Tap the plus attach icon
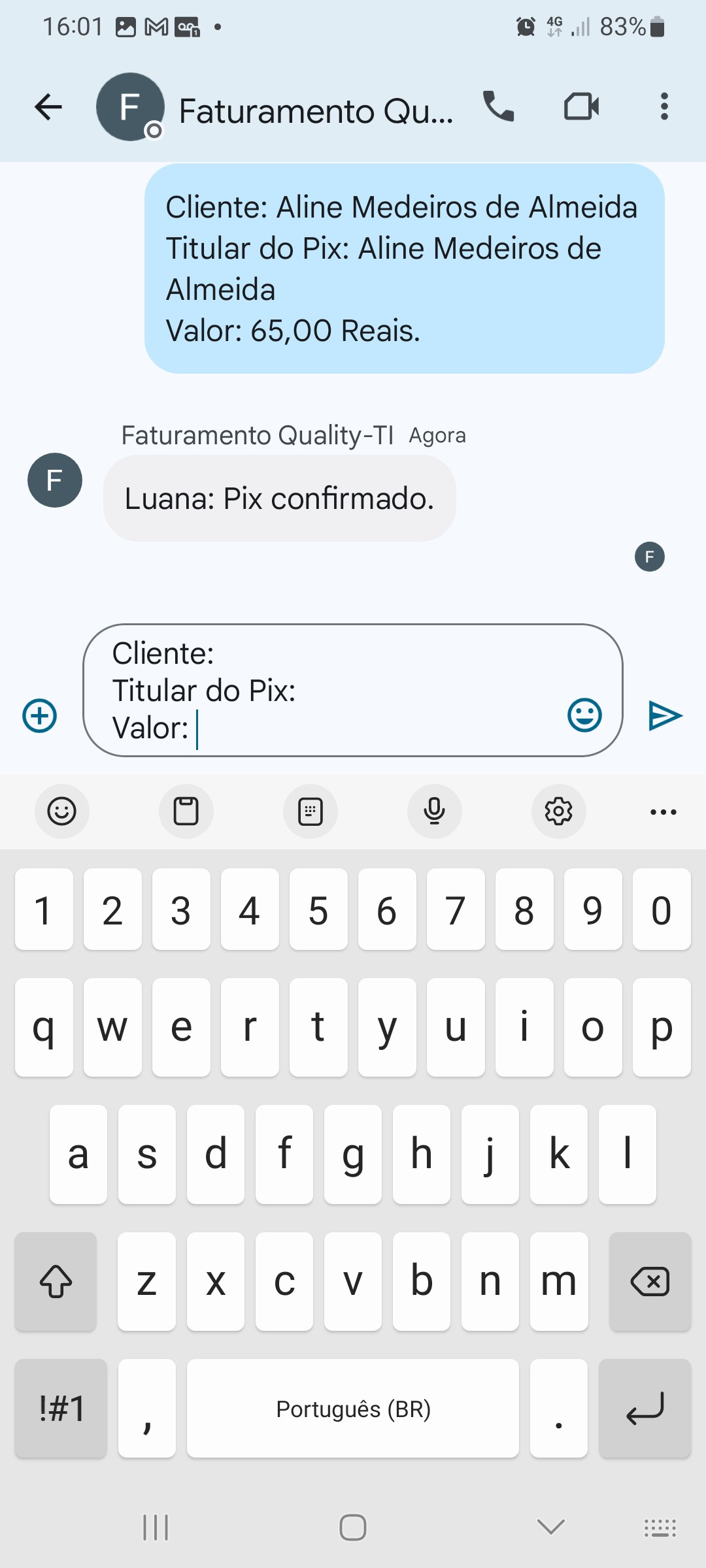Screen dimensions: 706x1568 coord(40,715)
